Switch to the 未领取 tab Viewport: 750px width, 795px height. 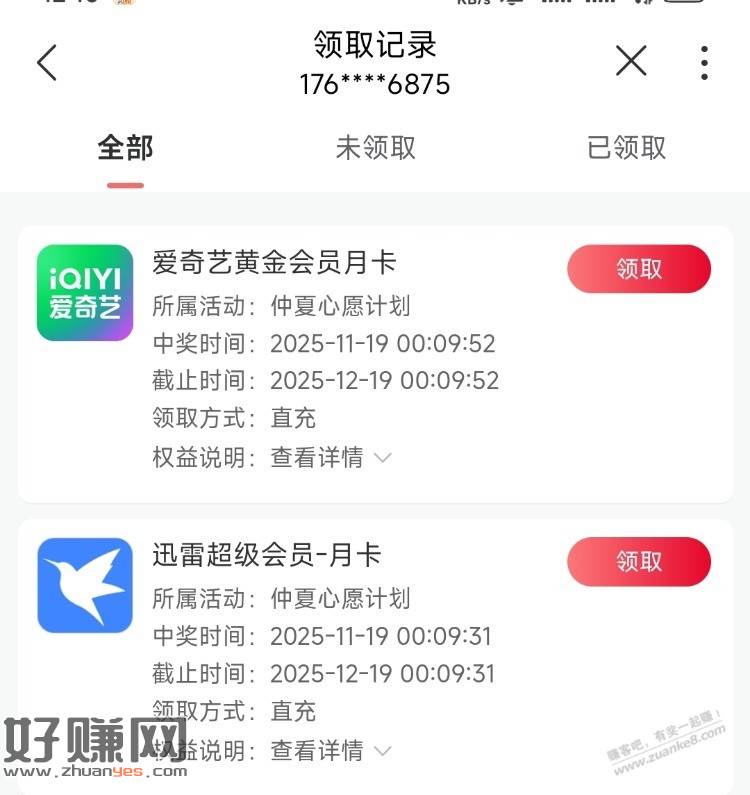click(x=375, y=148)
